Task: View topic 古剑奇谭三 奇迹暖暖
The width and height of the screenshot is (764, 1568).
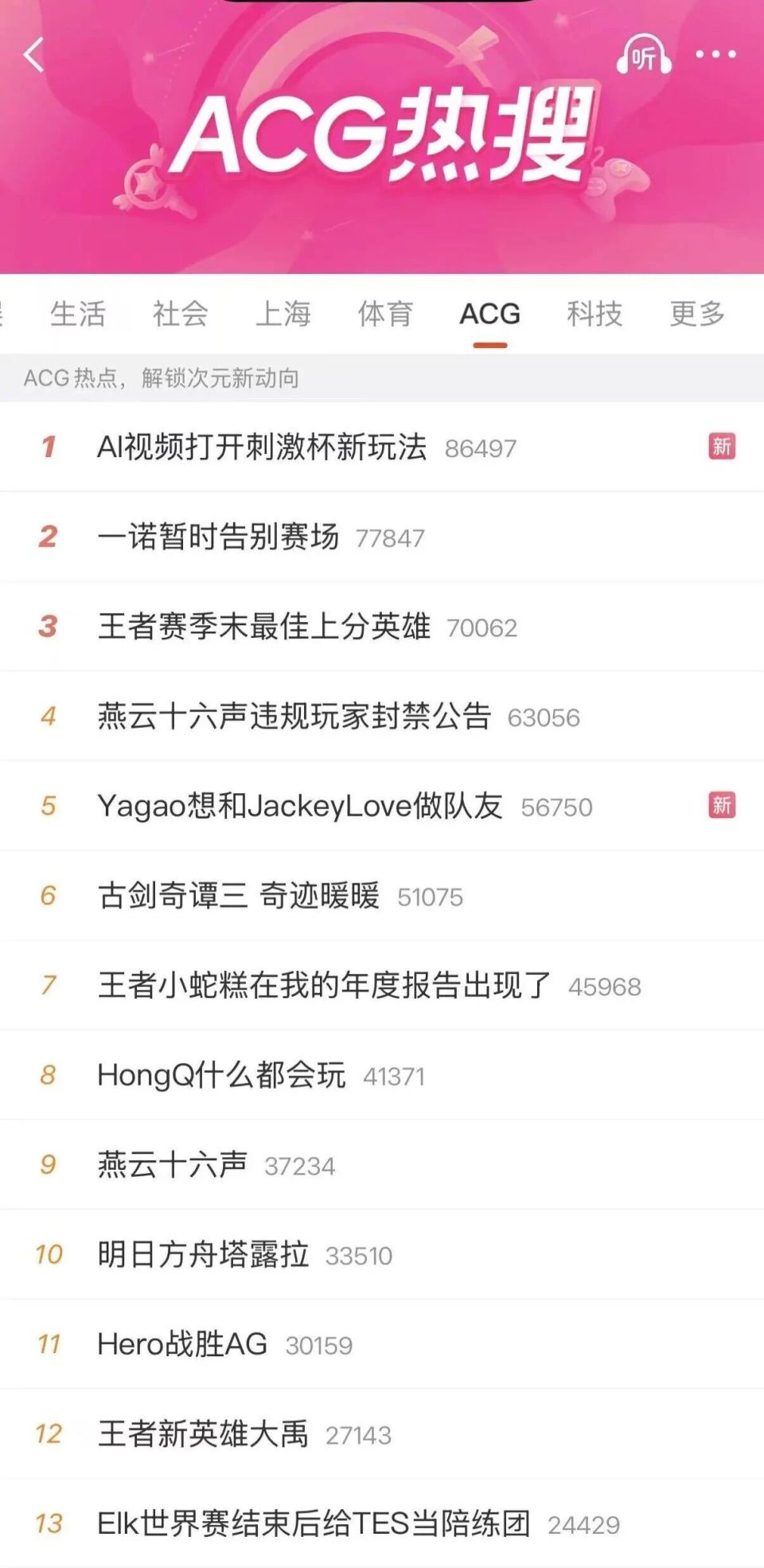Action: click(x=239, y=896)
